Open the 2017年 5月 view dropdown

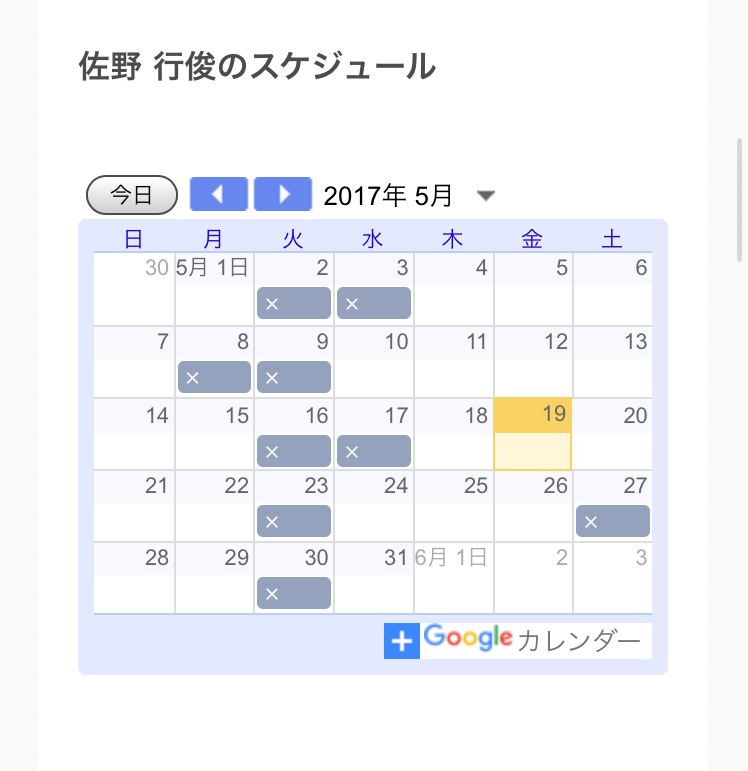[x=486, y=196]
